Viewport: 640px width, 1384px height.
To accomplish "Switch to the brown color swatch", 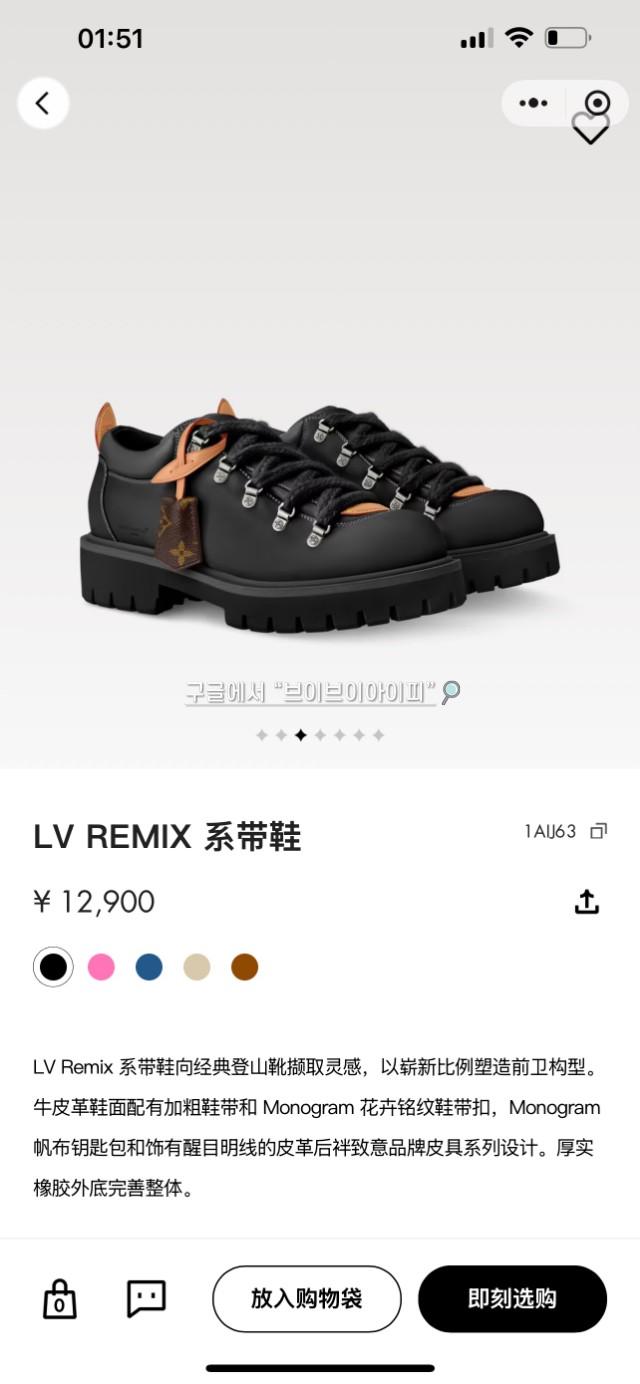I will pos(245,967).
